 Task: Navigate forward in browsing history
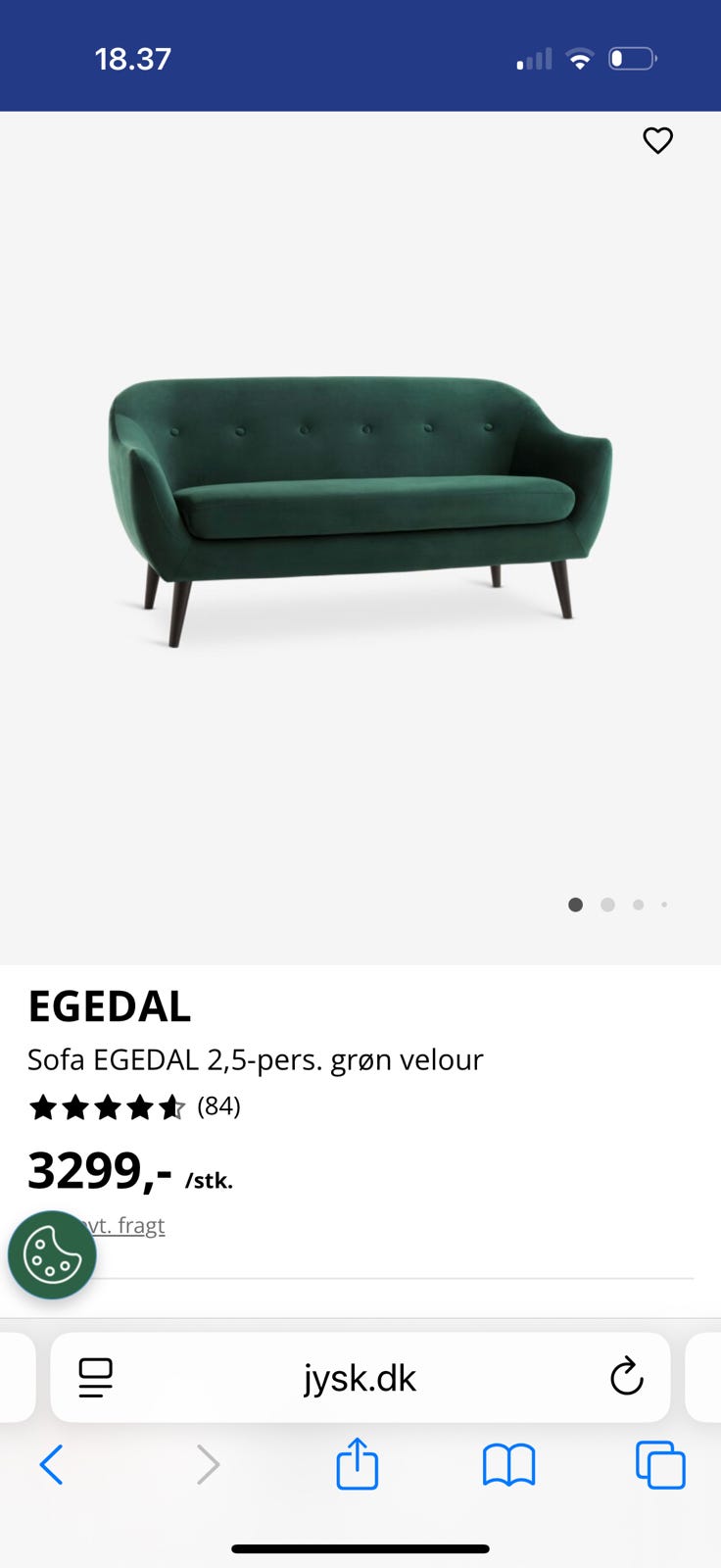coord(208,1465)
